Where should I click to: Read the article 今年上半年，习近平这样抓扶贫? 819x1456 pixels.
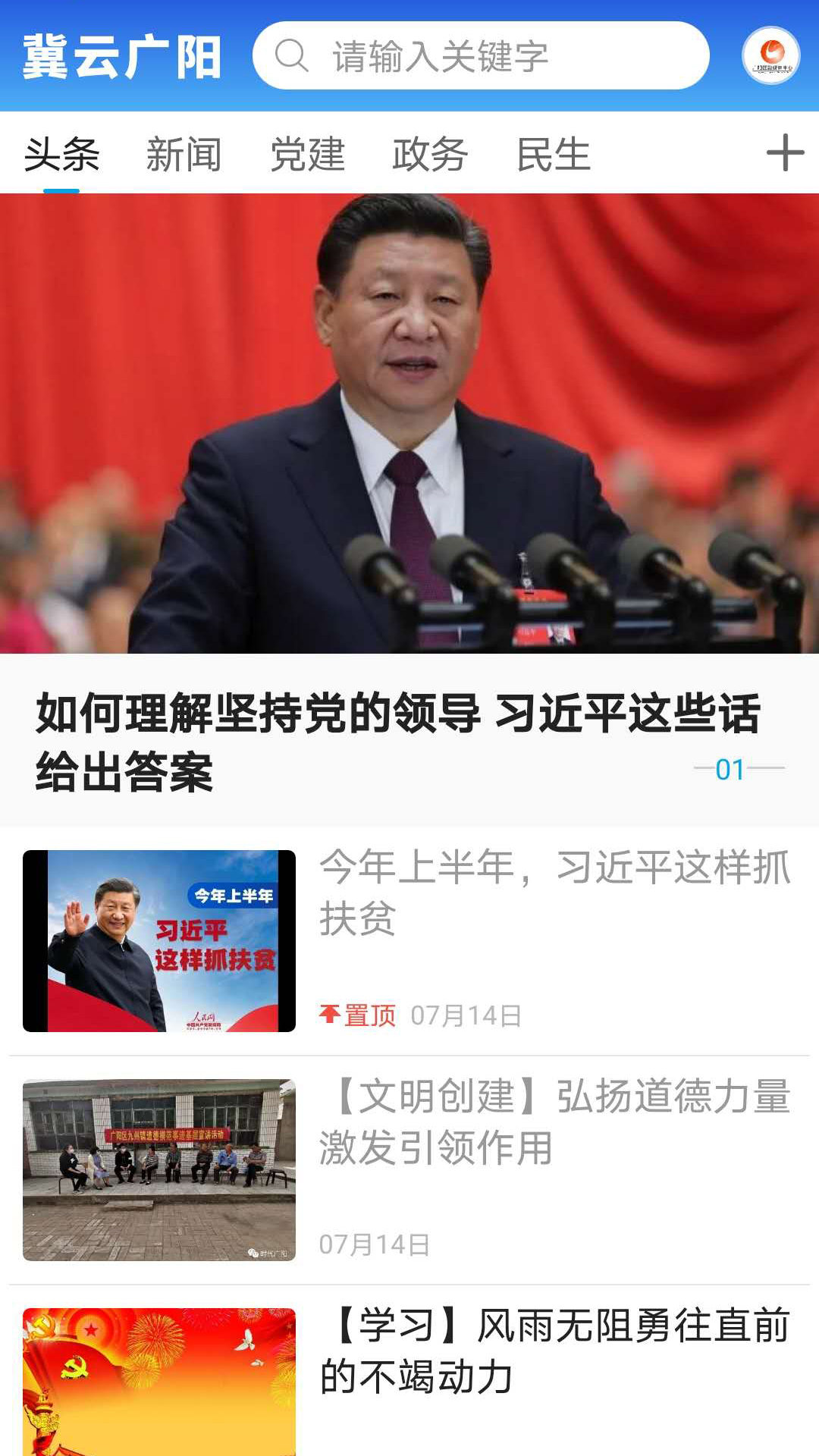tap(554, 893)
